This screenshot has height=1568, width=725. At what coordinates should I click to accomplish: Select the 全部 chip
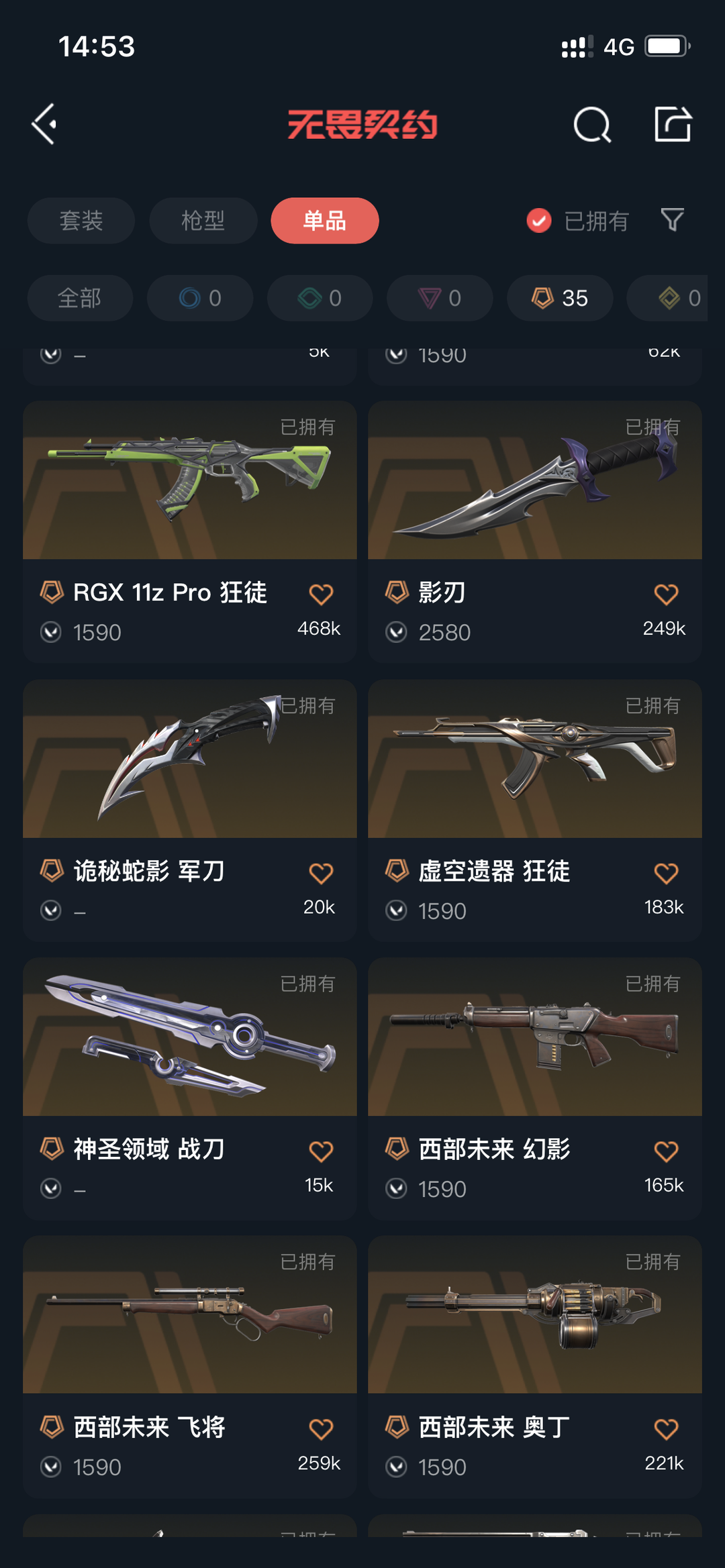point(79,298)
